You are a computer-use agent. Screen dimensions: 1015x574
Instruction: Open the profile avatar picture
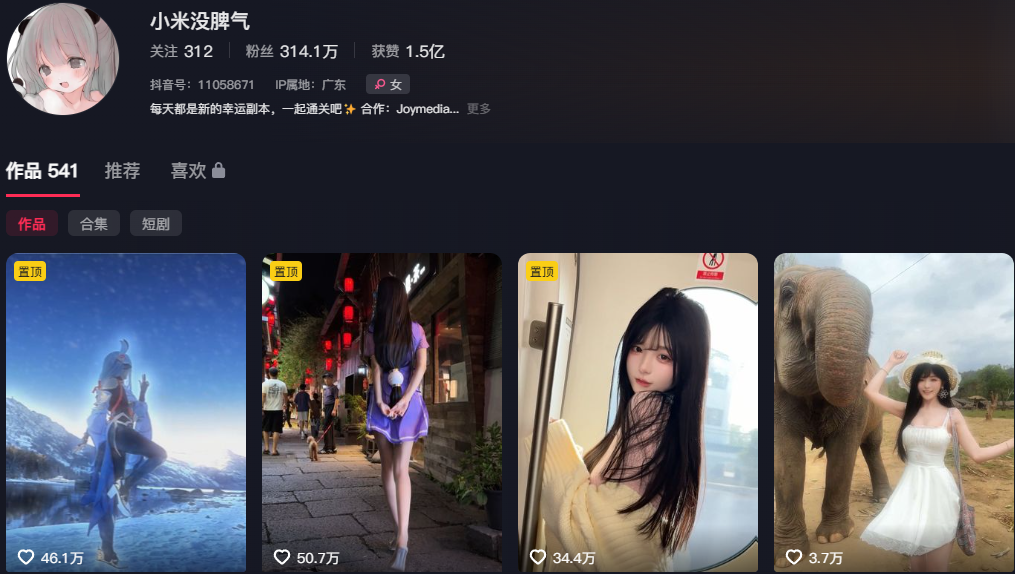tap(63, 59)
